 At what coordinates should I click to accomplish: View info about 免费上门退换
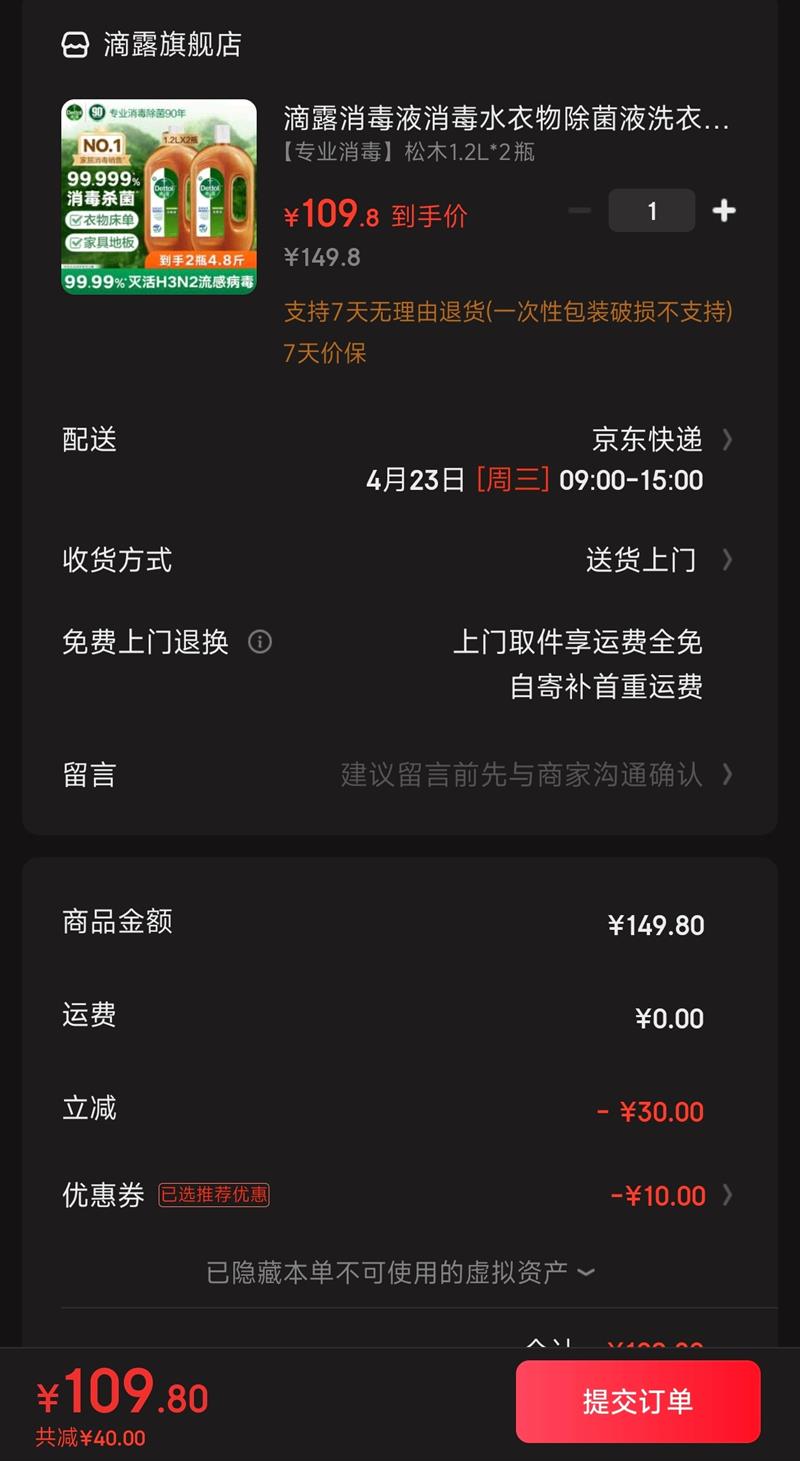260,642
